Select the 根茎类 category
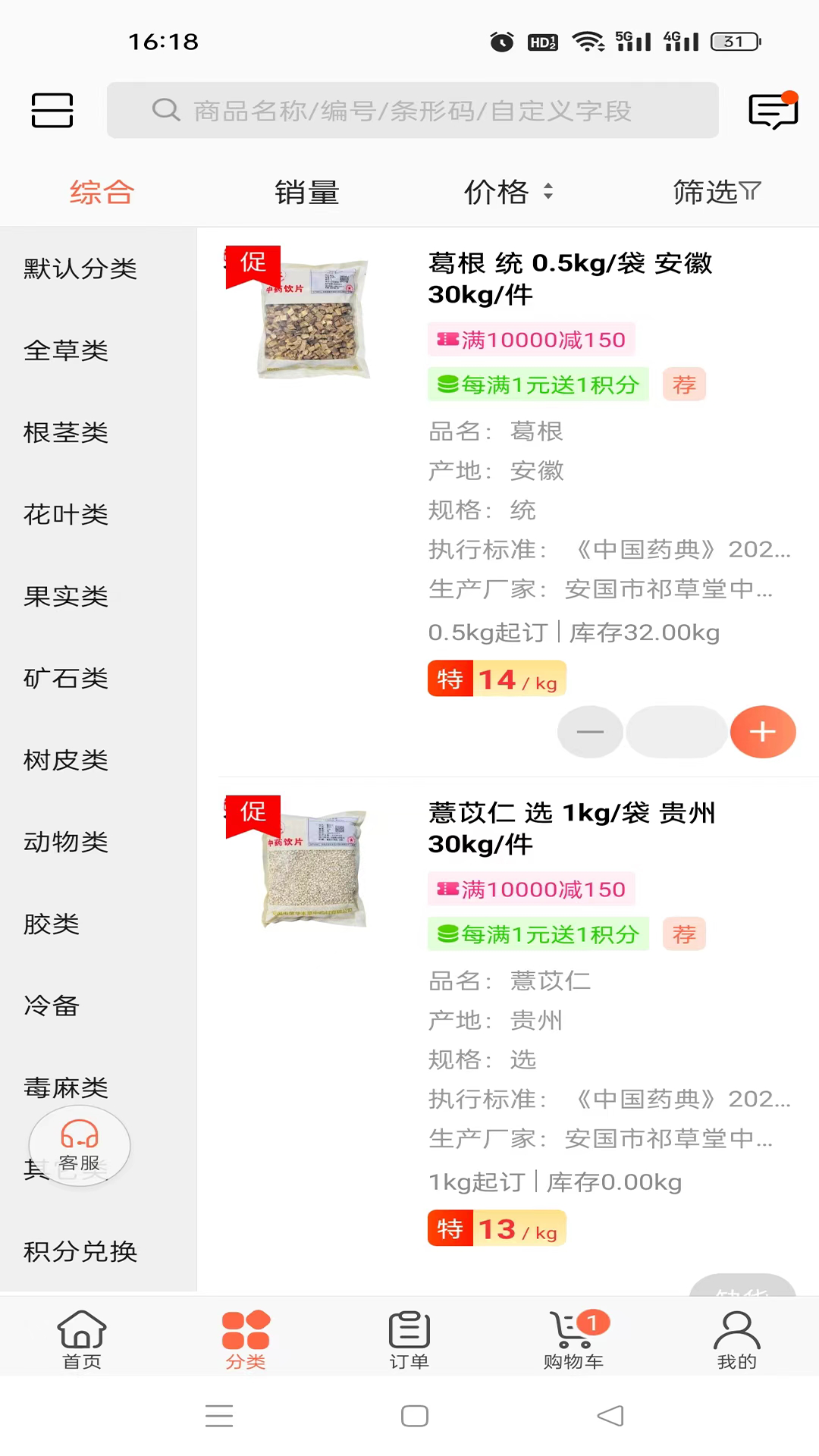 pyautogui.click(x=66, y=432)
